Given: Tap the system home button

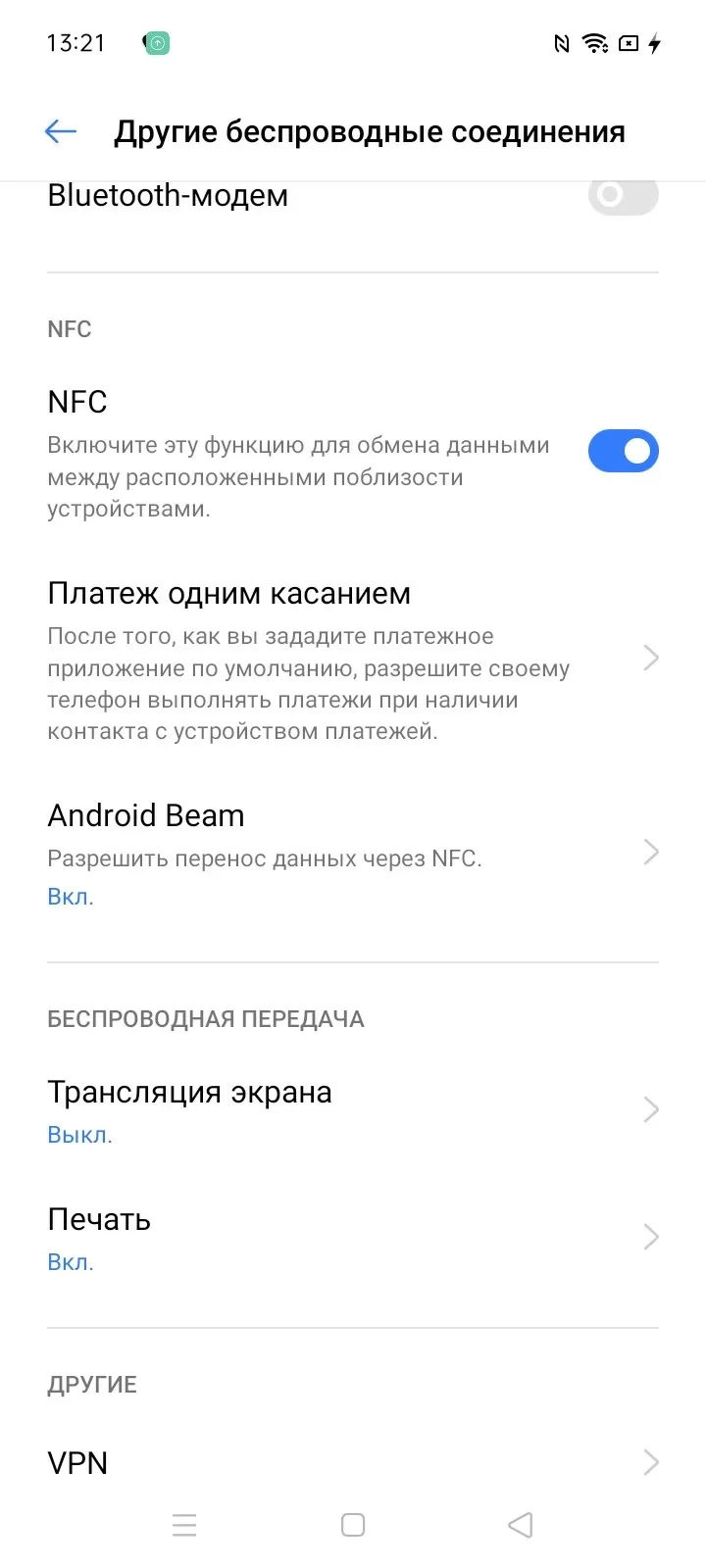Looking at the screenshot, I should [x=353, y=1525].
